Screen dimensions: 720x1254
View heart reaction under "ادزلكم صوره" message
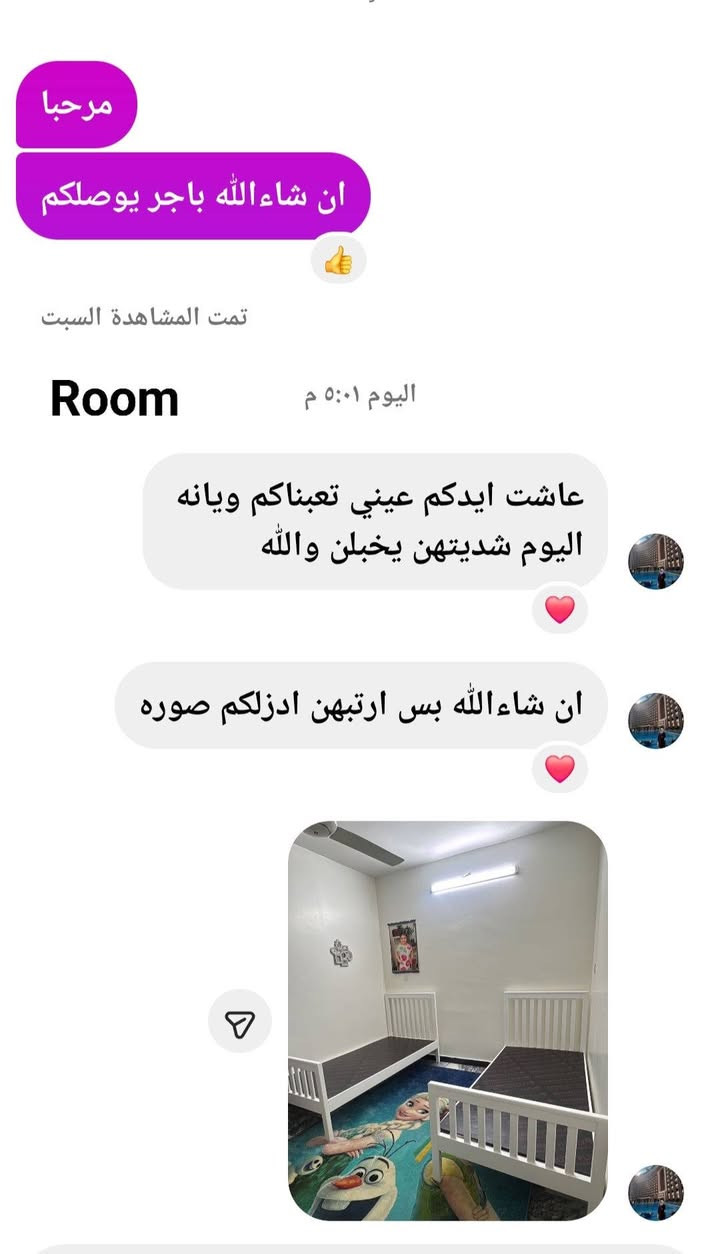[560, 768]
